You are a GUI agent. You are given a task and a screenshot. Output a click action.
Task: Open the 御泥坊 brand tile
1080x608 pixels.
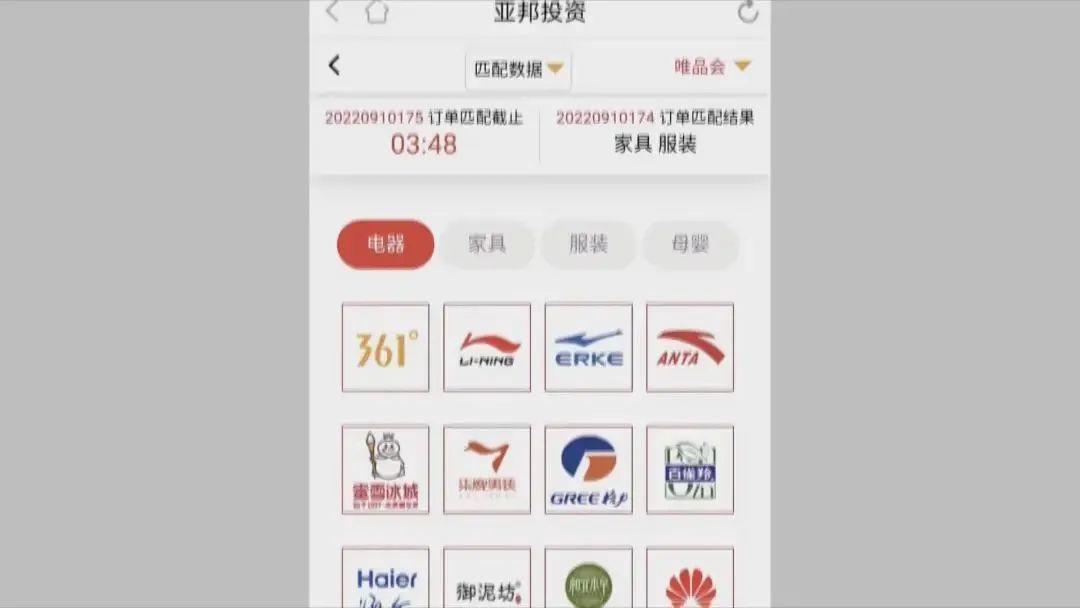pos(487,579)
